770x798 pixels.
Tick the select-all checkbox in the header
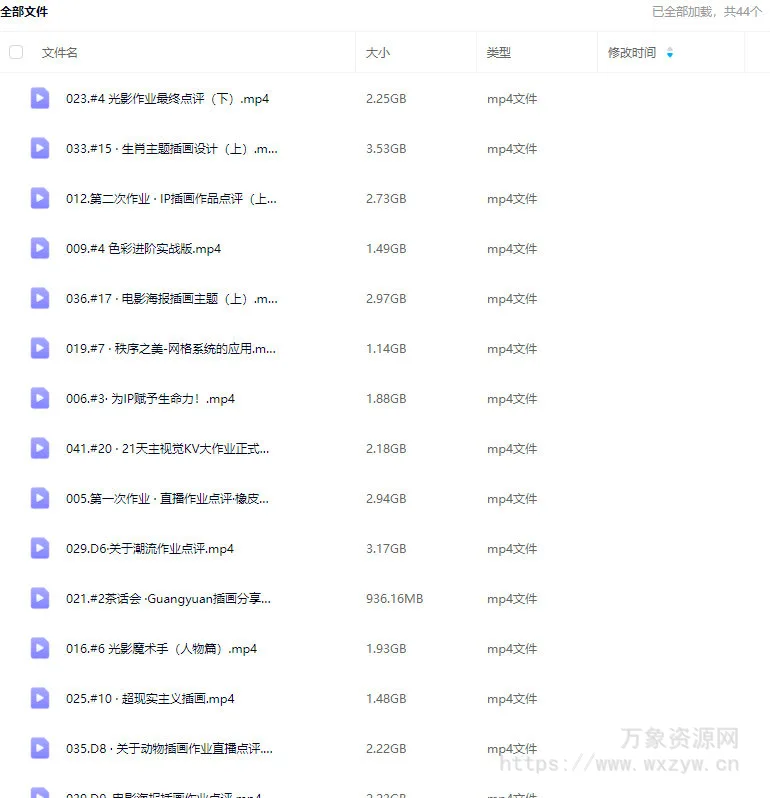(x=16, y=52)
